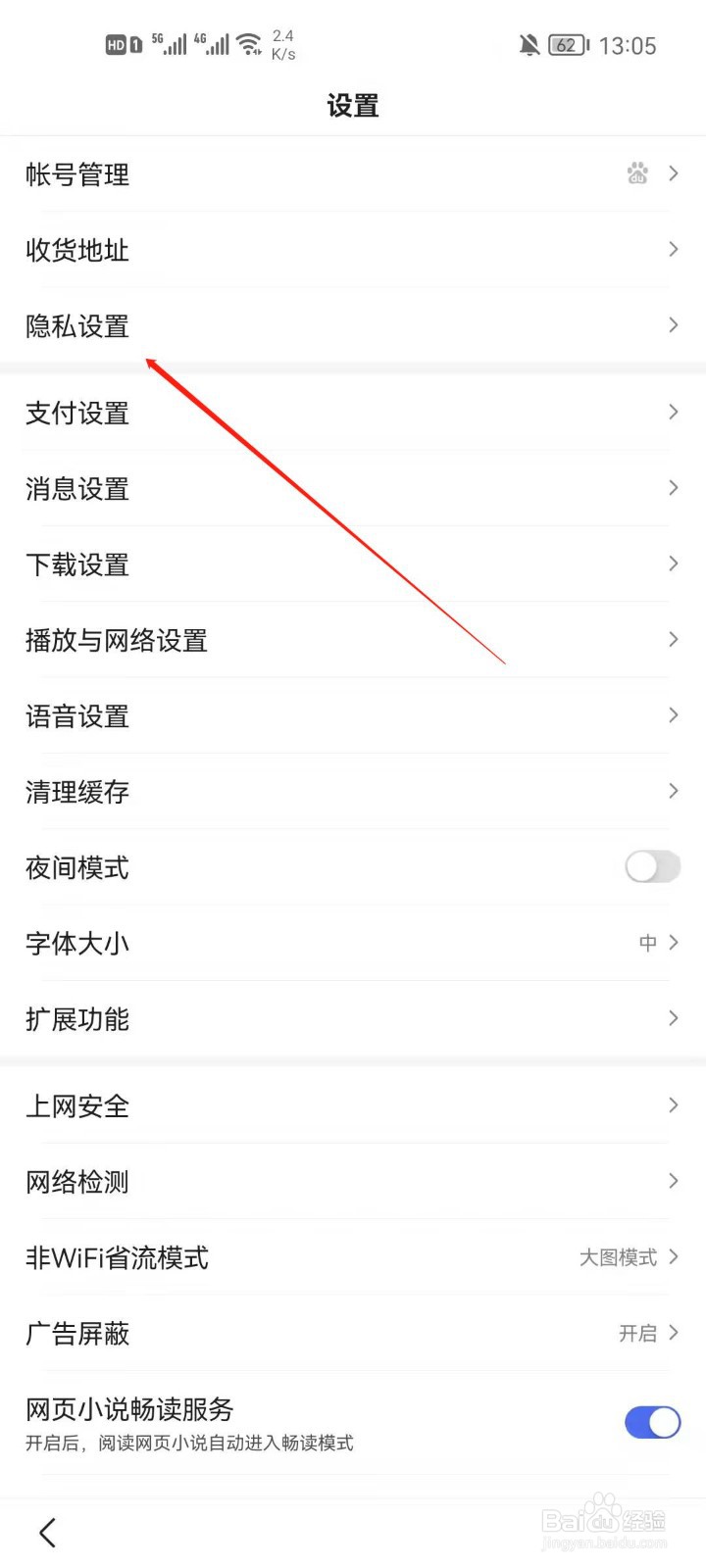Open the Baidu account icon next to 帐号管理
706x1568 pixels.
(637, 173)
